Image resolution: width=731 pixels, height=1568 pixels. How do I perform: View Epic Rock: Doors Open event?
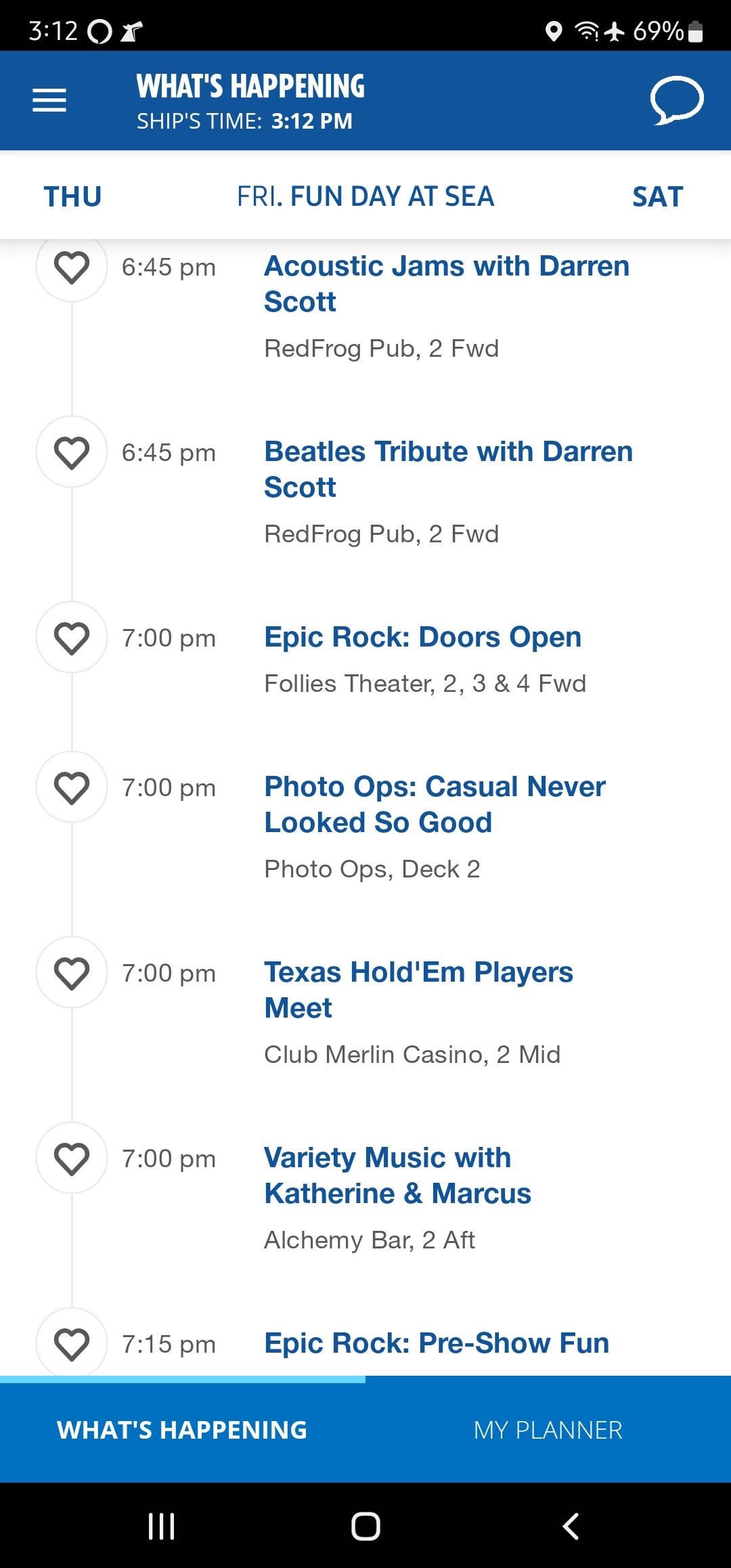coord(423,637)
